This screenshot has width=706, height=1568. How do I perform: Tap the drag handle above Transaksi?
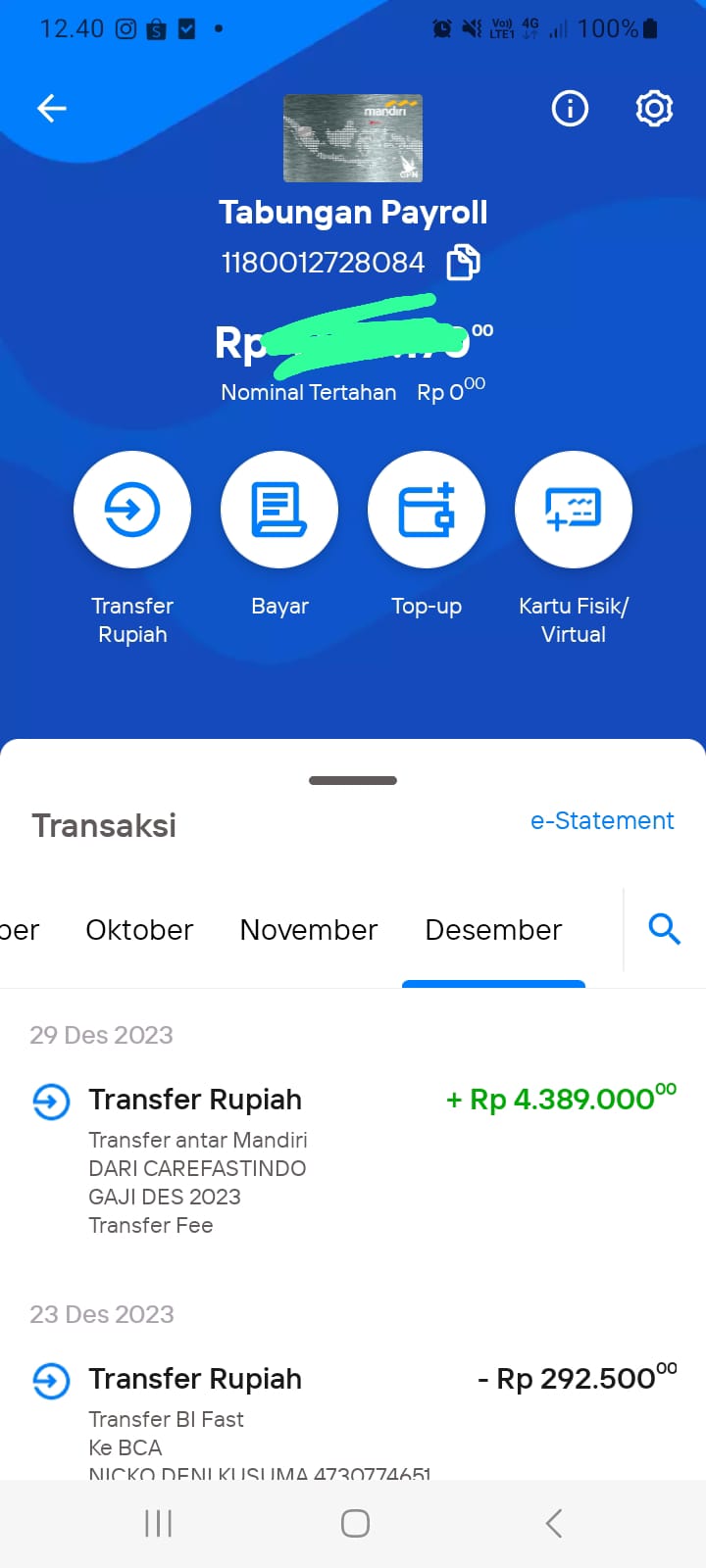[353, 781]
